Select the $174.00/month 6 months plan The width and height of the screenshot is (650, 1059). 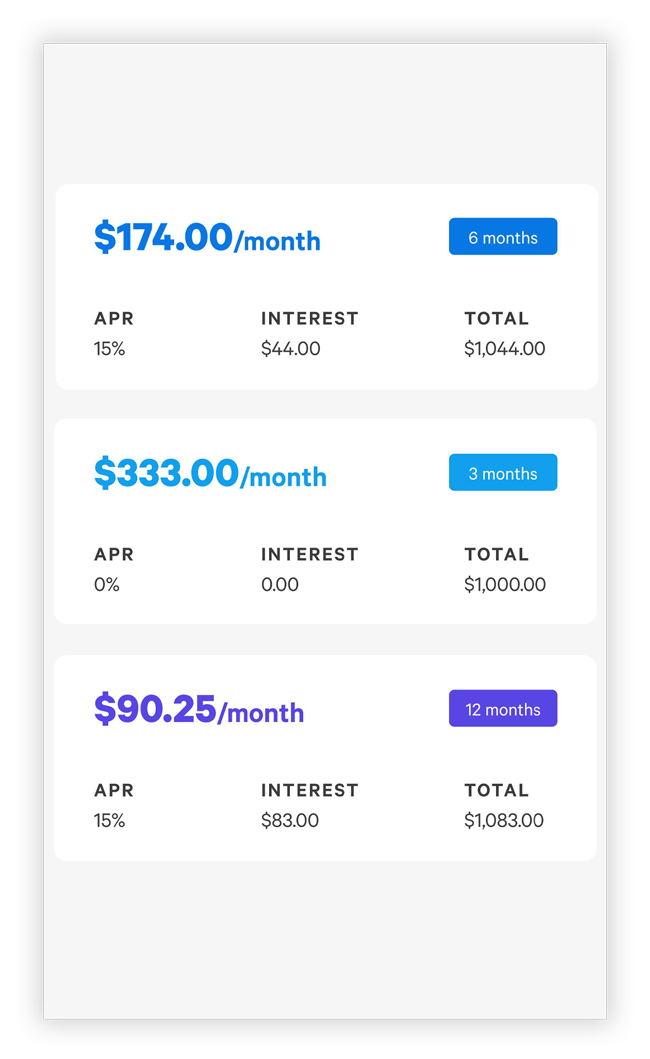pos(326,287)
